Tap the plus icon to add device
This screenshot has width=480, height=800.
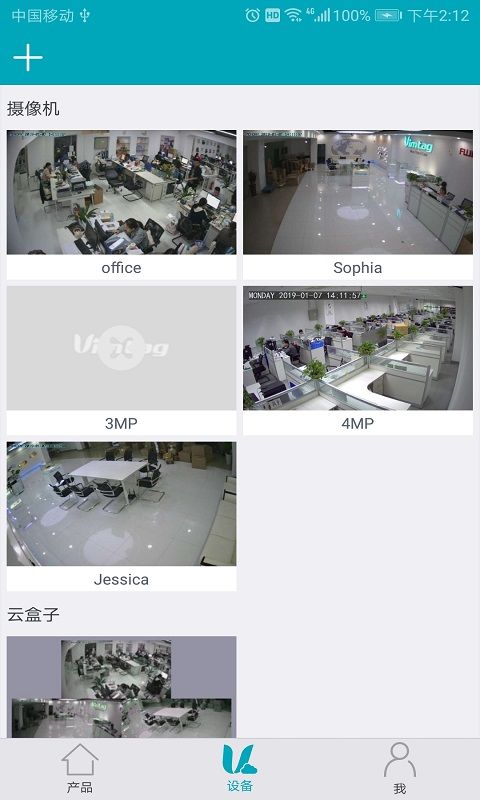click(28, 57)
